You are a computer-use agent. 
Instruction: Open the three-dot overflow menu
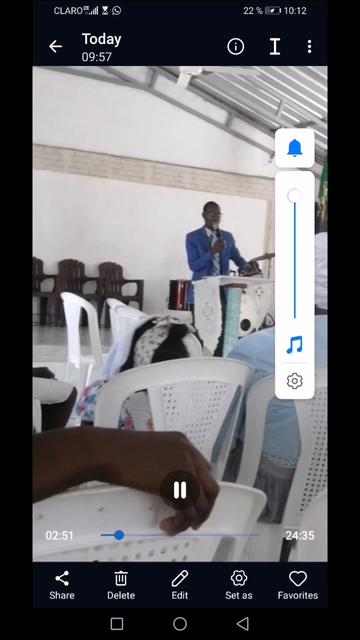tap(309, 47)
